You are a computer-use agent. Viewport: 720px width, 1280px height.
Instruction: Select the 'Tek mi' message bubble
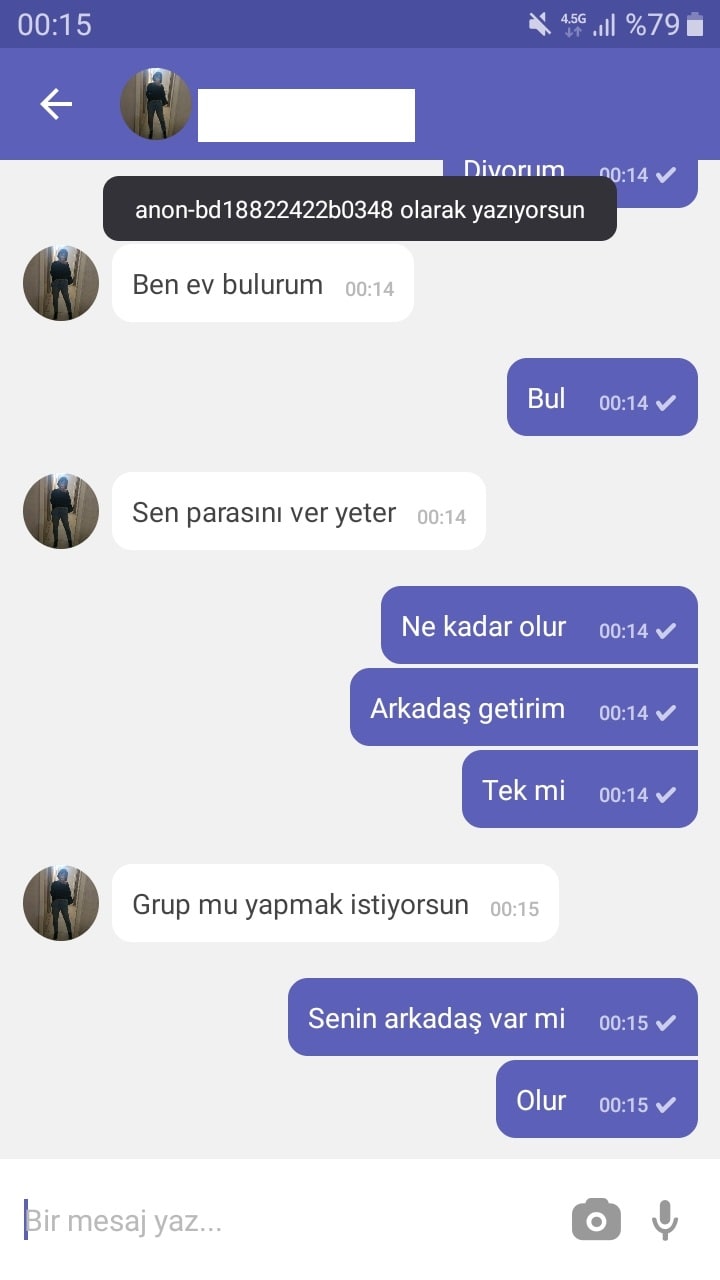pos(579,789)
